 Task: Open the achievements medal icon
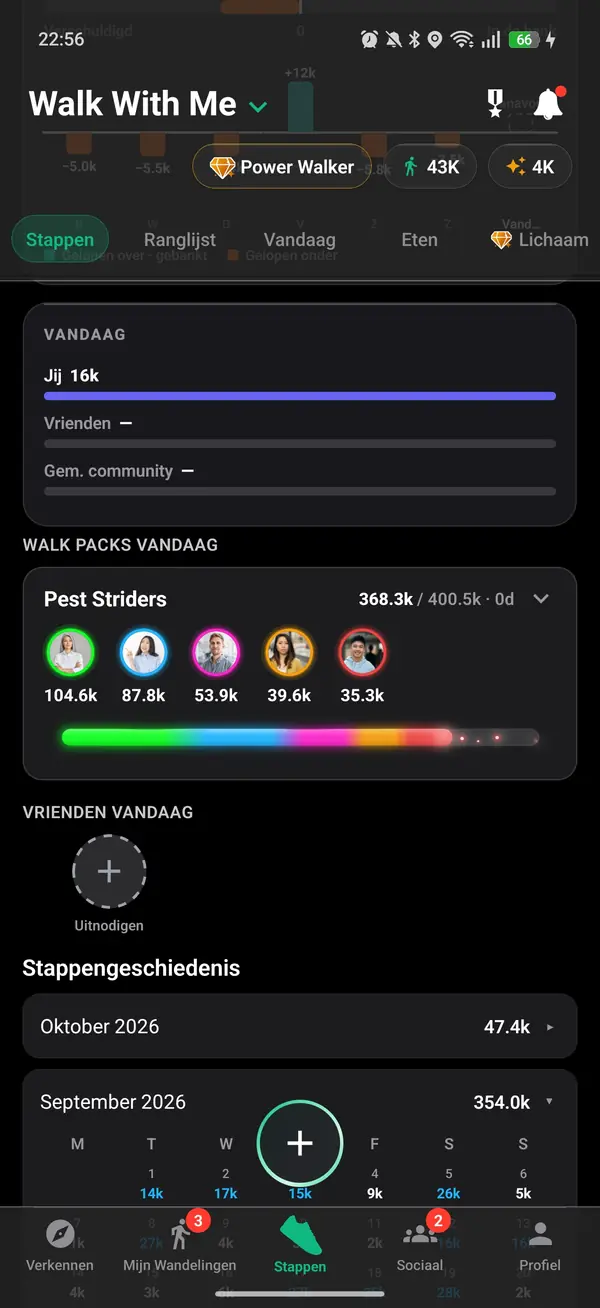(x=495, y=103)
